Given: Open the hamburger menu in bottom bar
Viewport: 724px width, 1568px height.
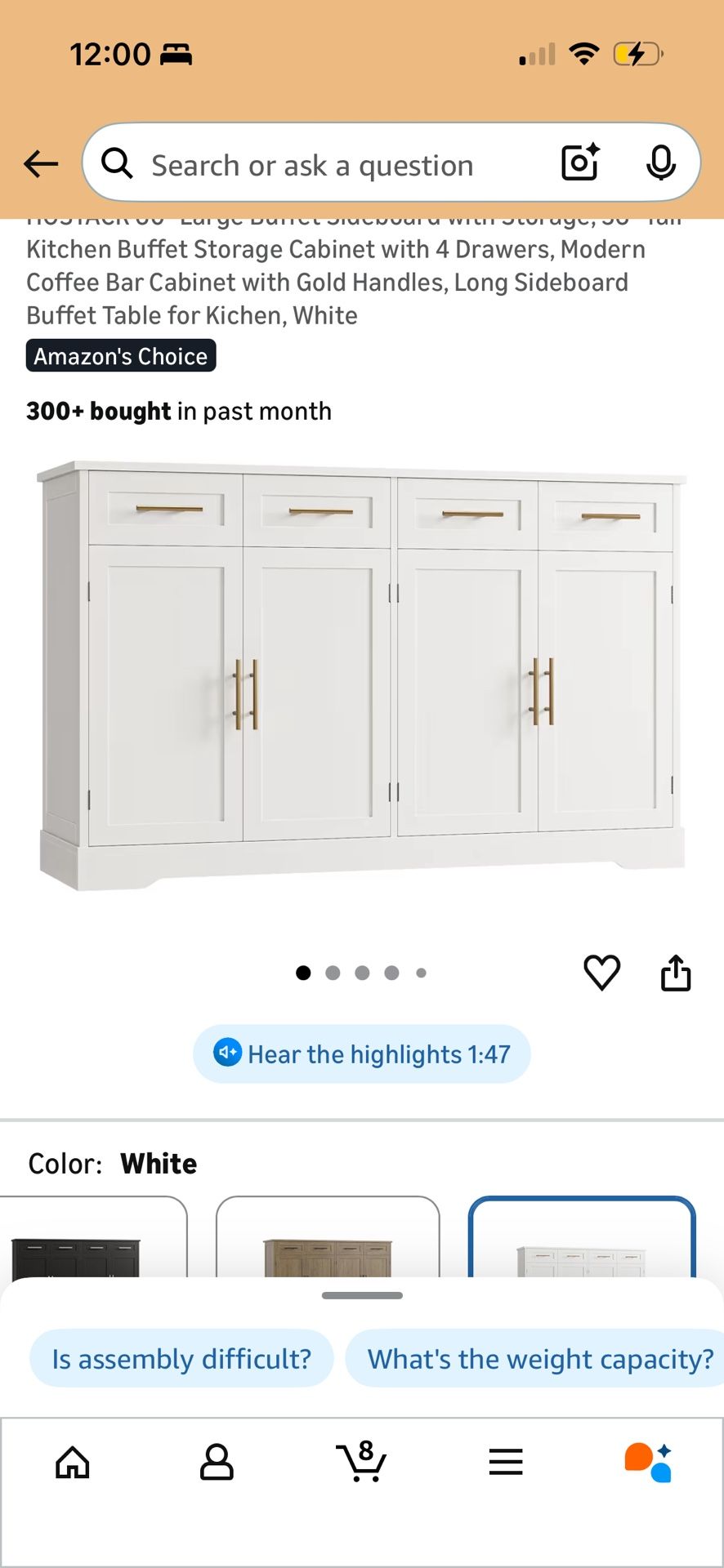Looking at the screenshot, I should tap(506, 1462).
